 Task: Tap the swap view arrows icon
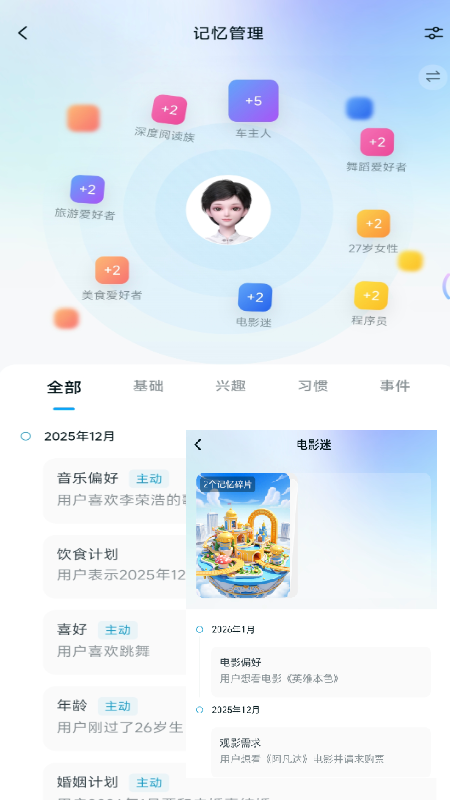(x=433, y=77)
